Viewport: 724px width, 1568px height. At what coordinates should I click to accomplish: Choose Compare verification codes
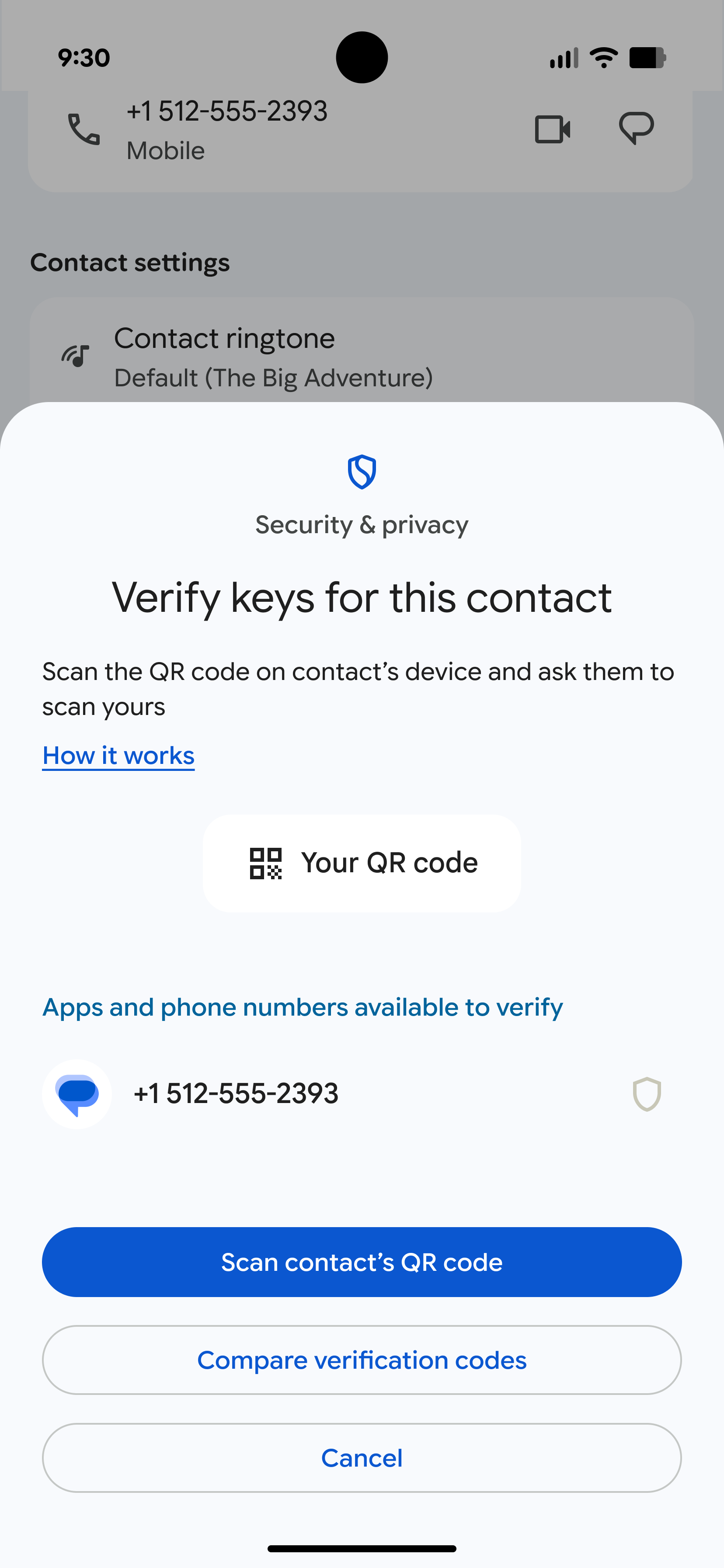[362, 1360]
